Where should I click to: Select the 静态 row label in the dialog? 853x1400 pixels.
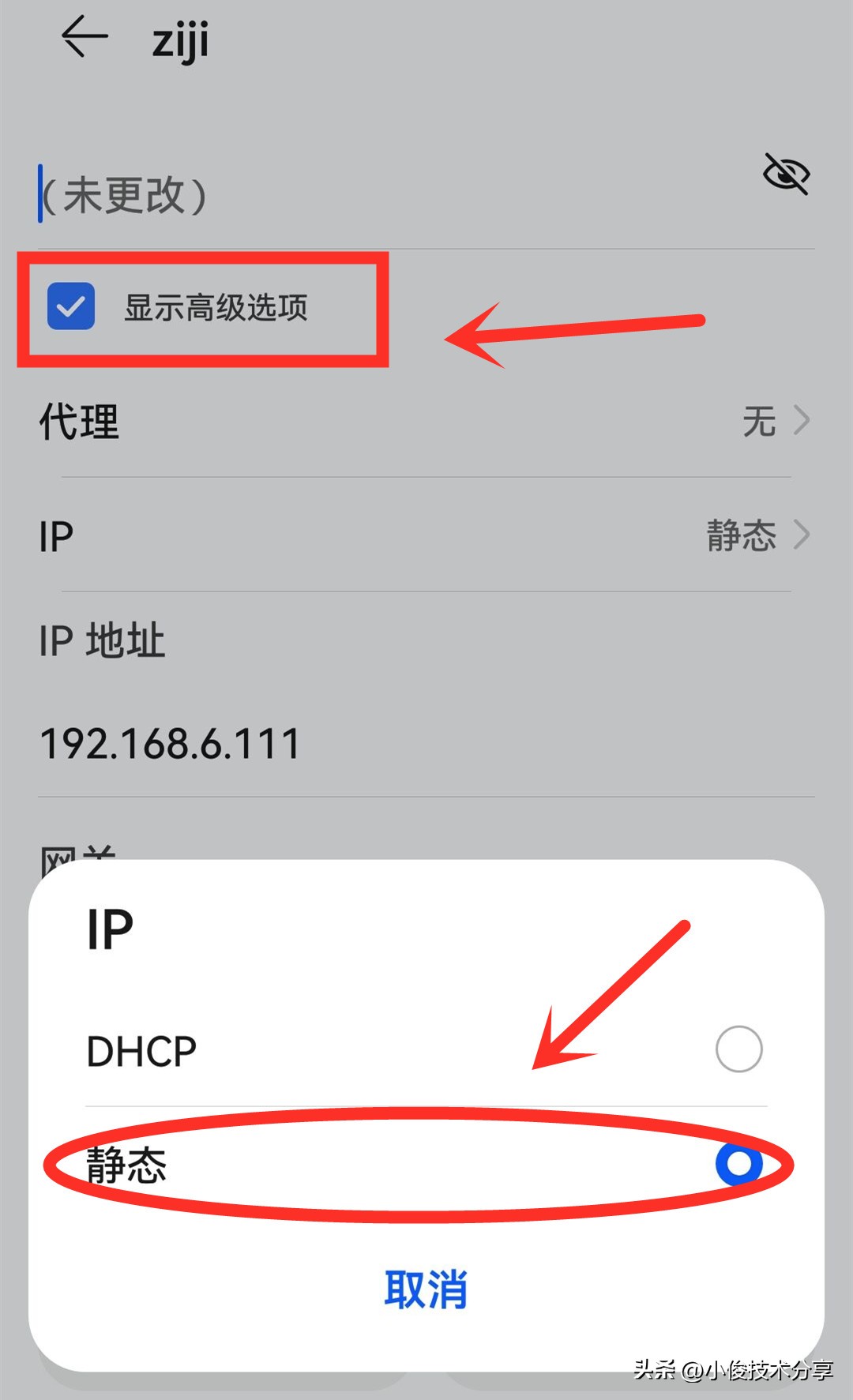(126, 1166)
